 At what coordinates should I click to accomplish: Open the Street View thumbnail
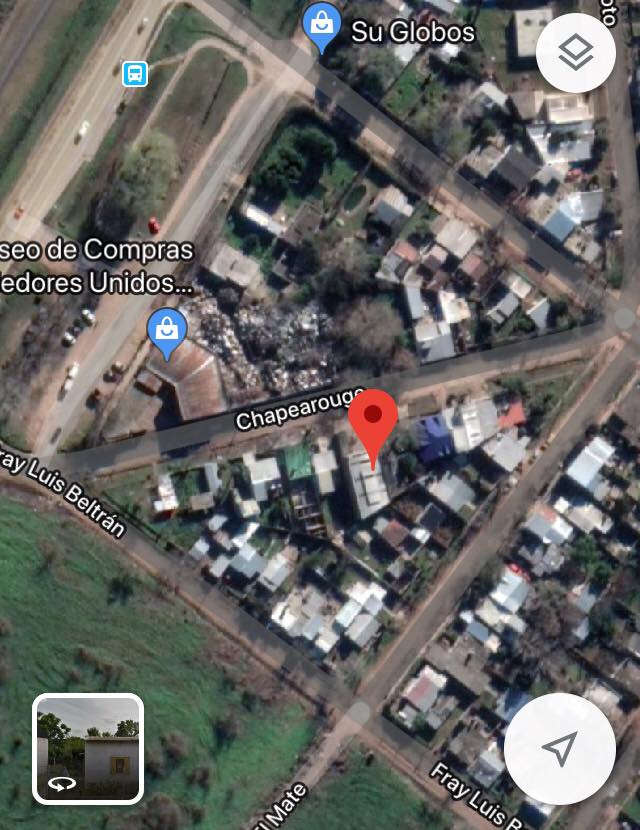click(x=88, y=748)
